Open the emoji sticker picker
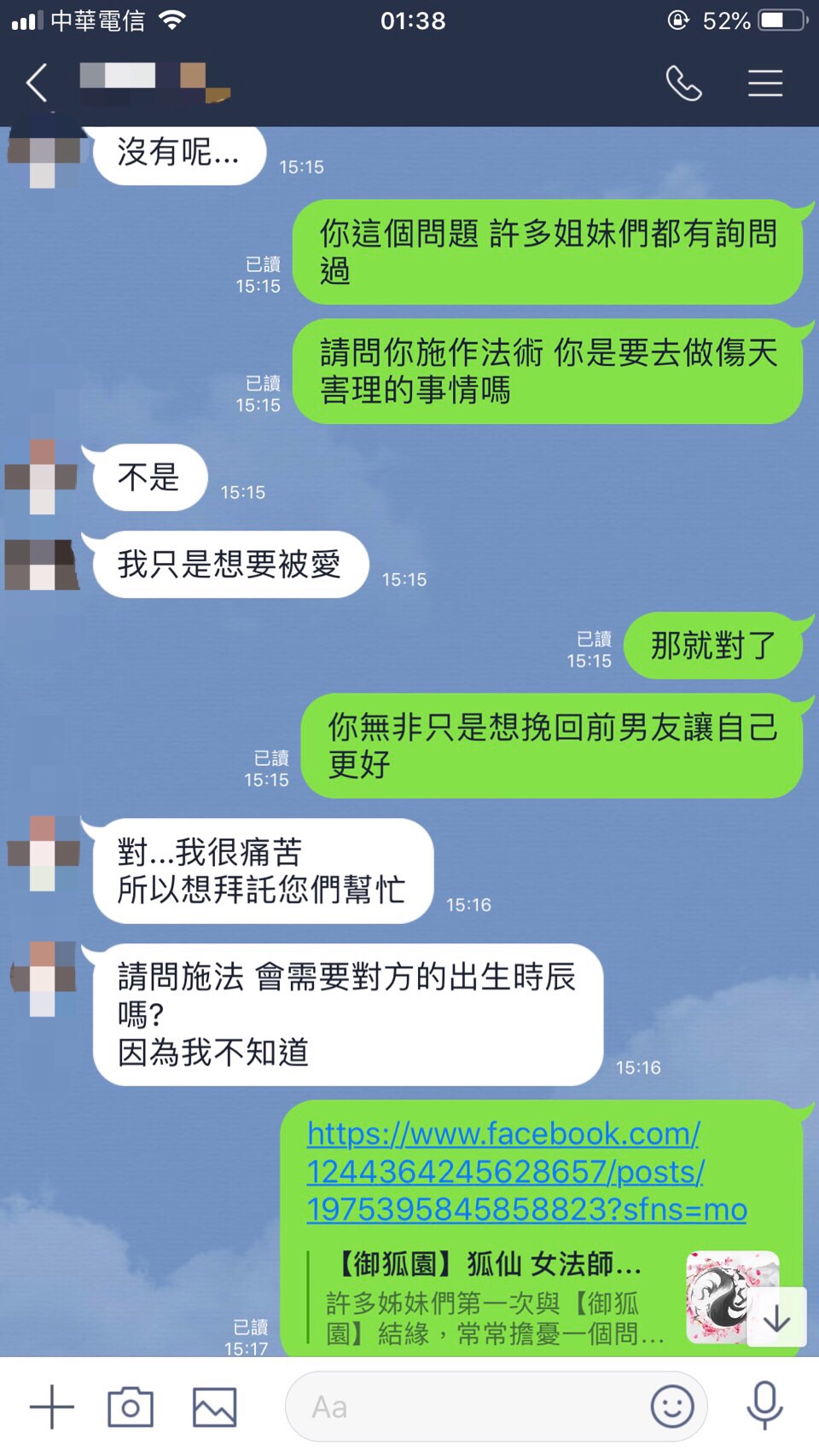This screenshot has height=1456, width=819. pyautogui.click(x=672, y=1407)
